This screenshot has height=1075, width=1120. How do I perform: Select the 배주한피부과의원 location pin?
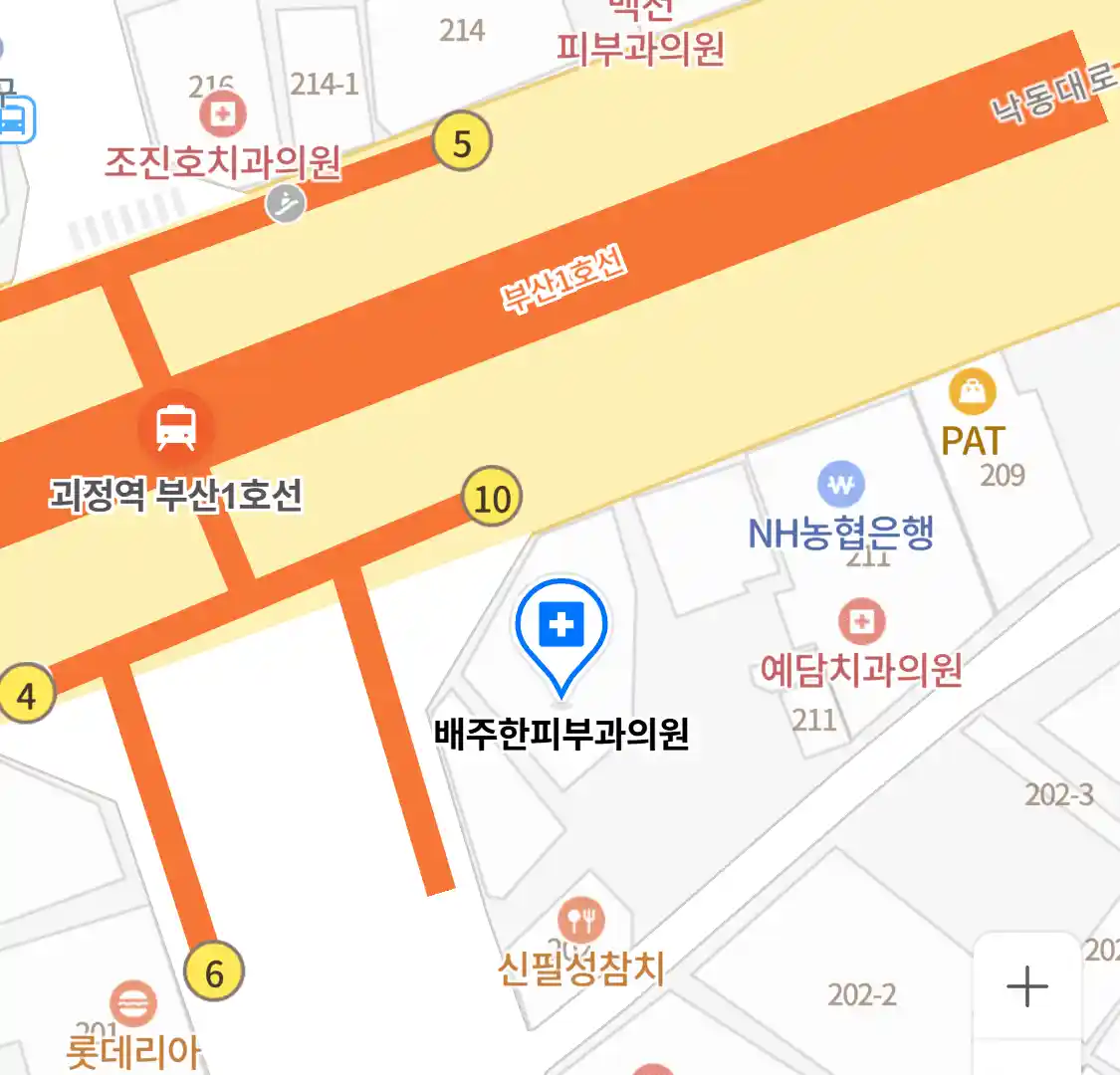coord(561,628)
